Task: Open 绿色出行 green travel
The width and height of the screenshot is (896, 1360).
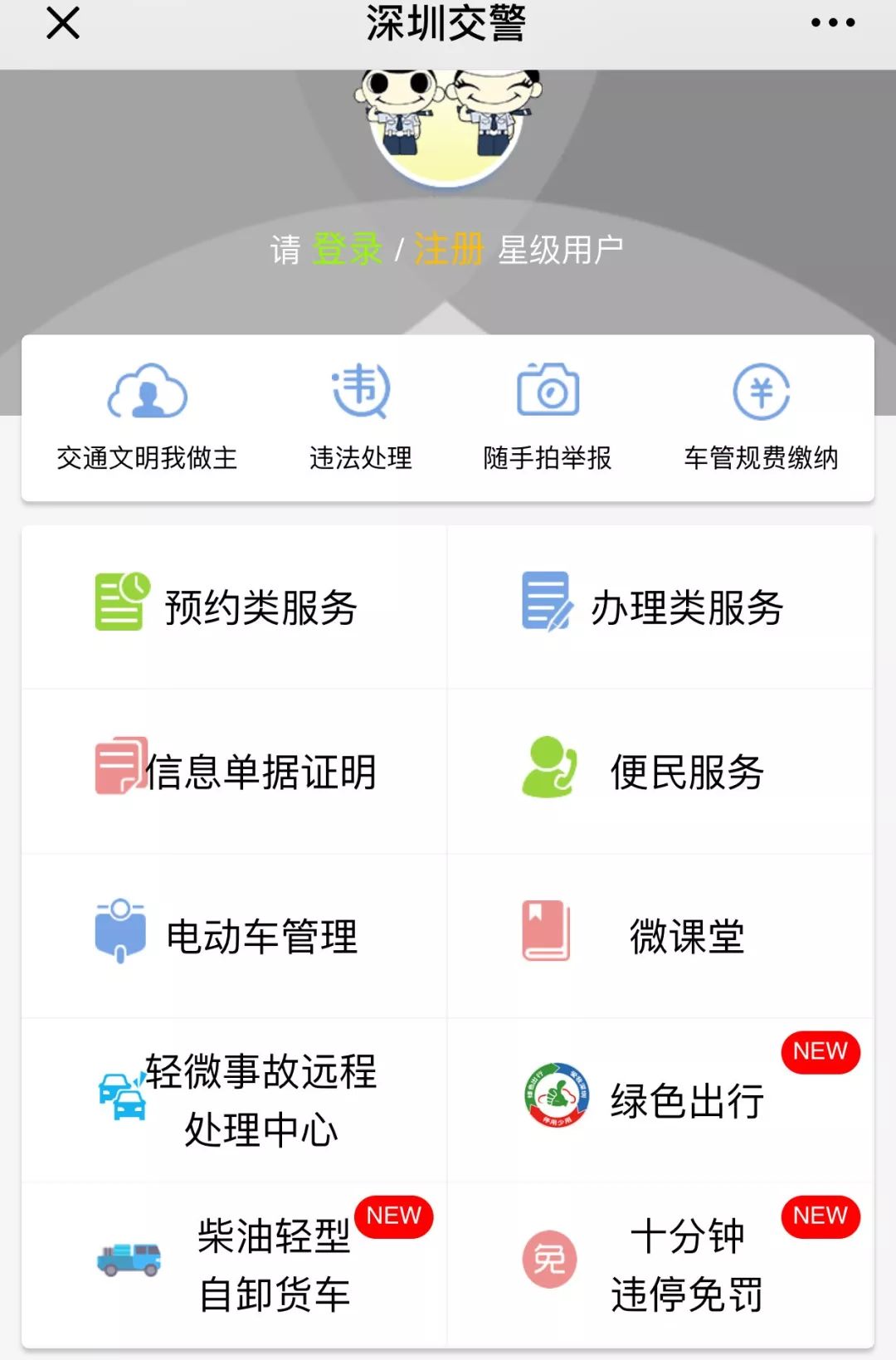Action: tap(660, 1100)
